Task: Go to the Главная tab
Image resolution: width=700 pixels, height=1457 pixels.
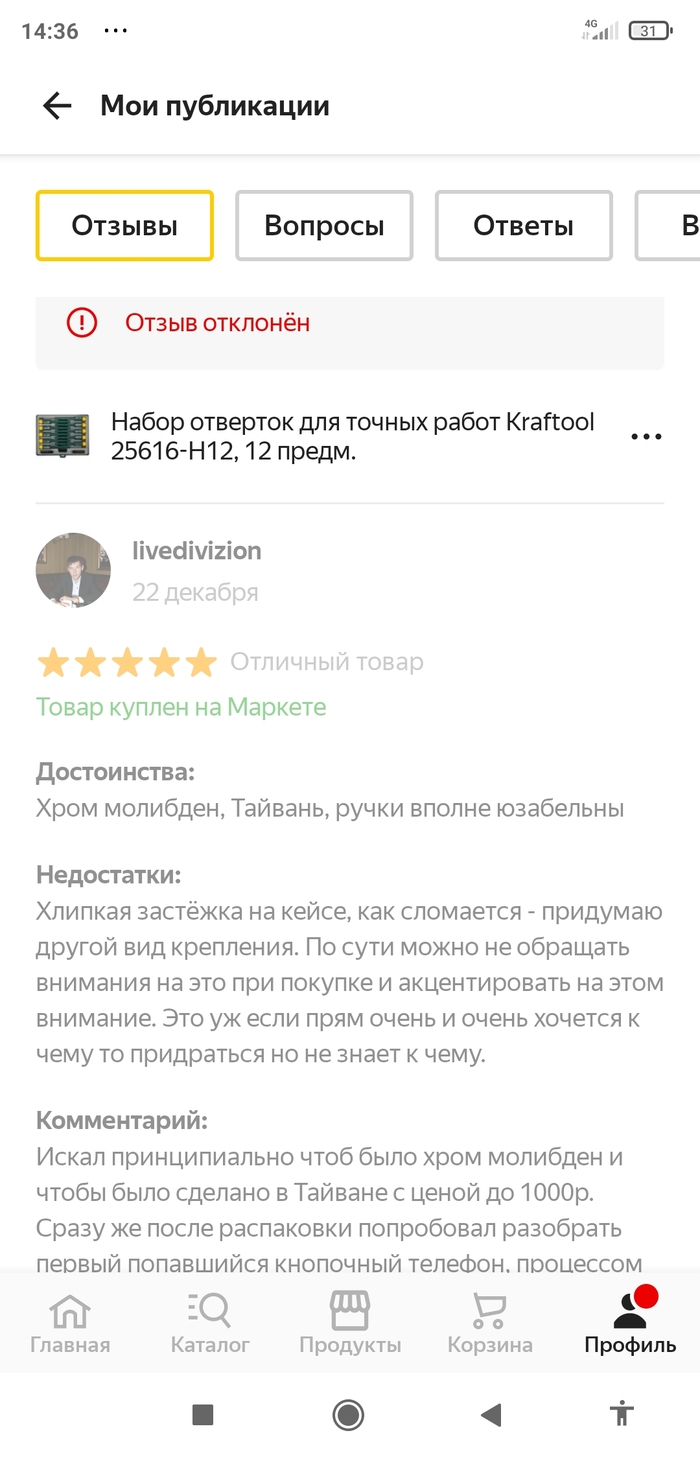Action: (x=70, y=1322)
